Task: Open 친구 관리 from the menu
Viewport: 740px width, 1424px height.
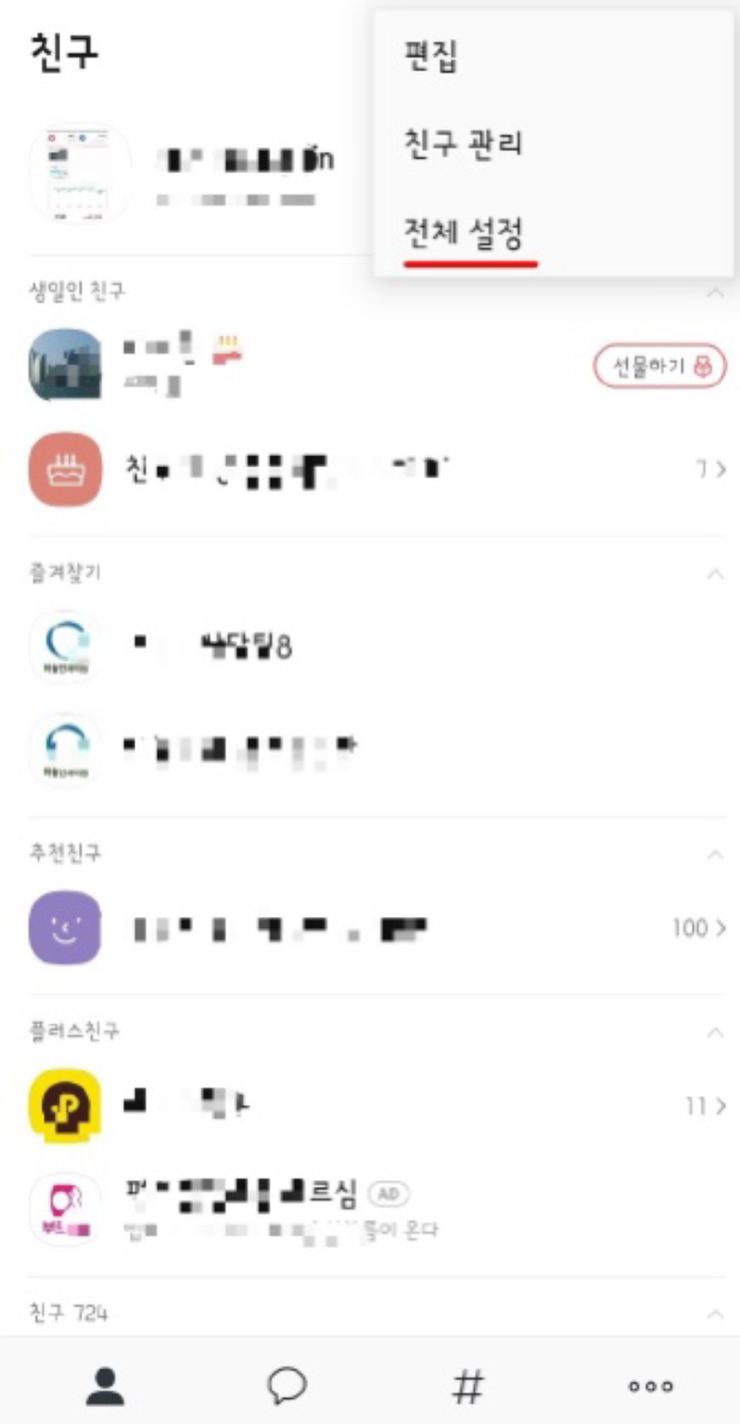Action: click(x=463, y=144)
